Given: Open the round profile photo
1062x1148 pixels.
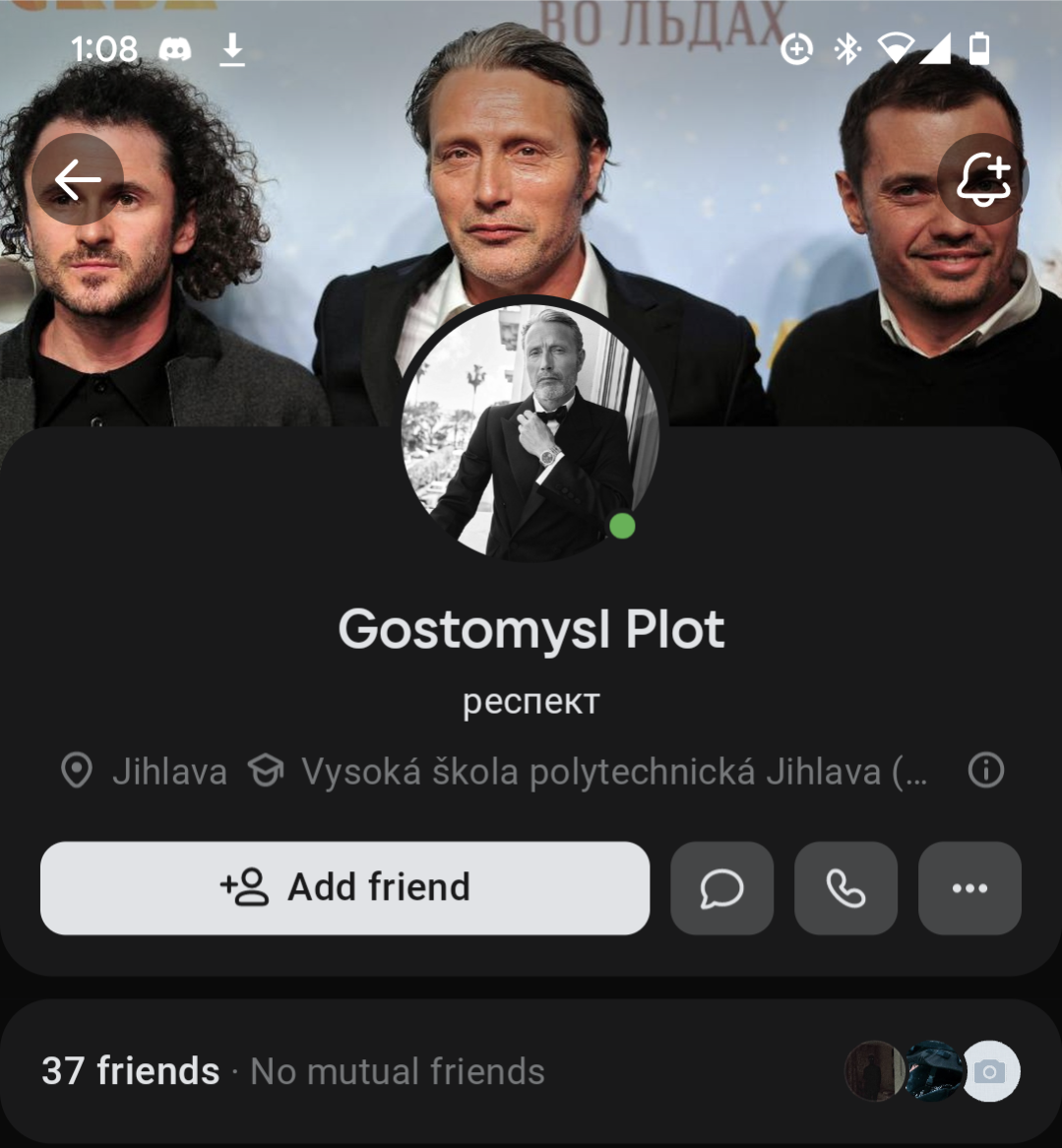Looking at the screenshot, I should point(531,430).
